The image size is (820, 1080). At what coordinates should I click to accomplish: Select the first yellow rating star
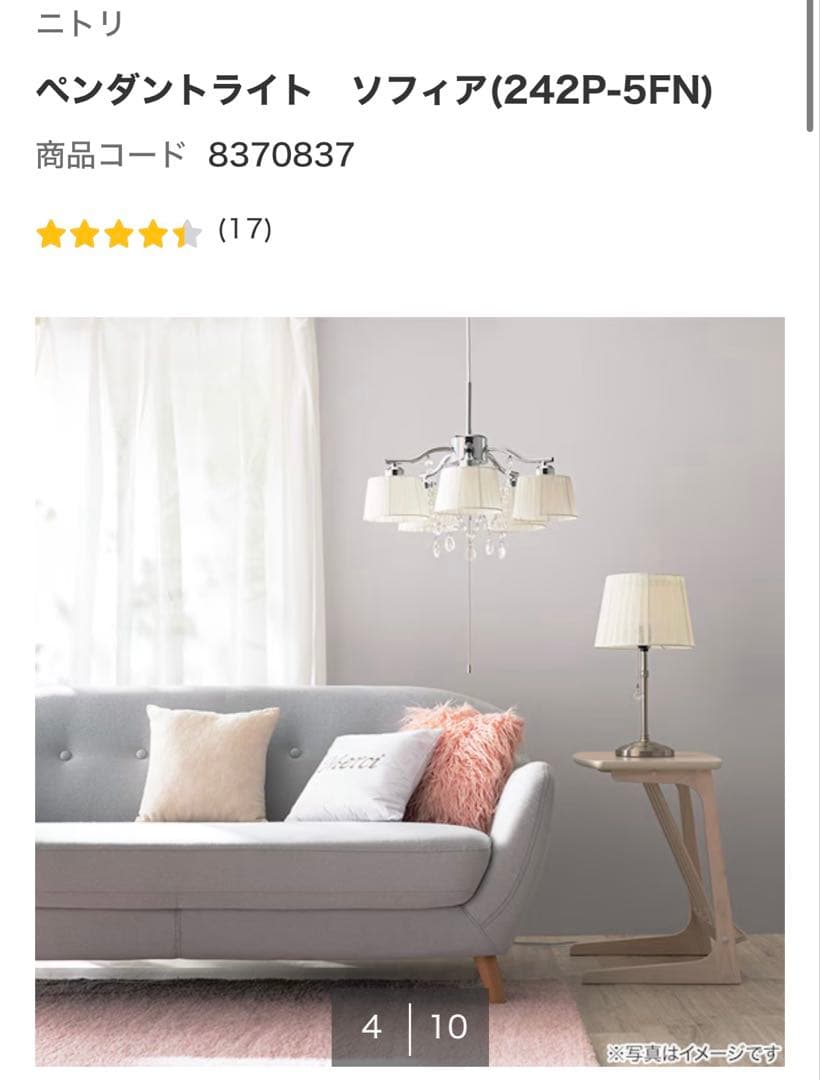(x=51, y=233)
